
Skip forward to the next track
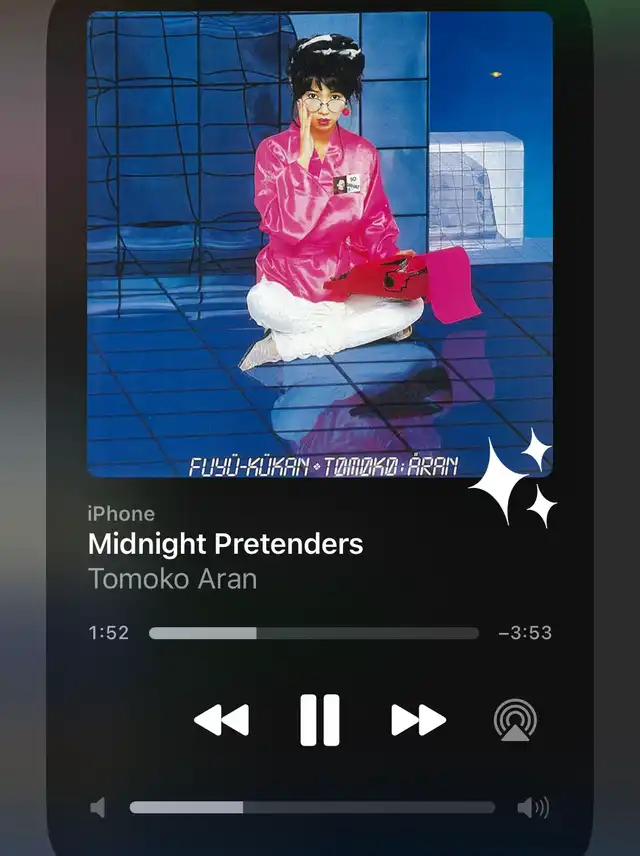pos(418,720)
